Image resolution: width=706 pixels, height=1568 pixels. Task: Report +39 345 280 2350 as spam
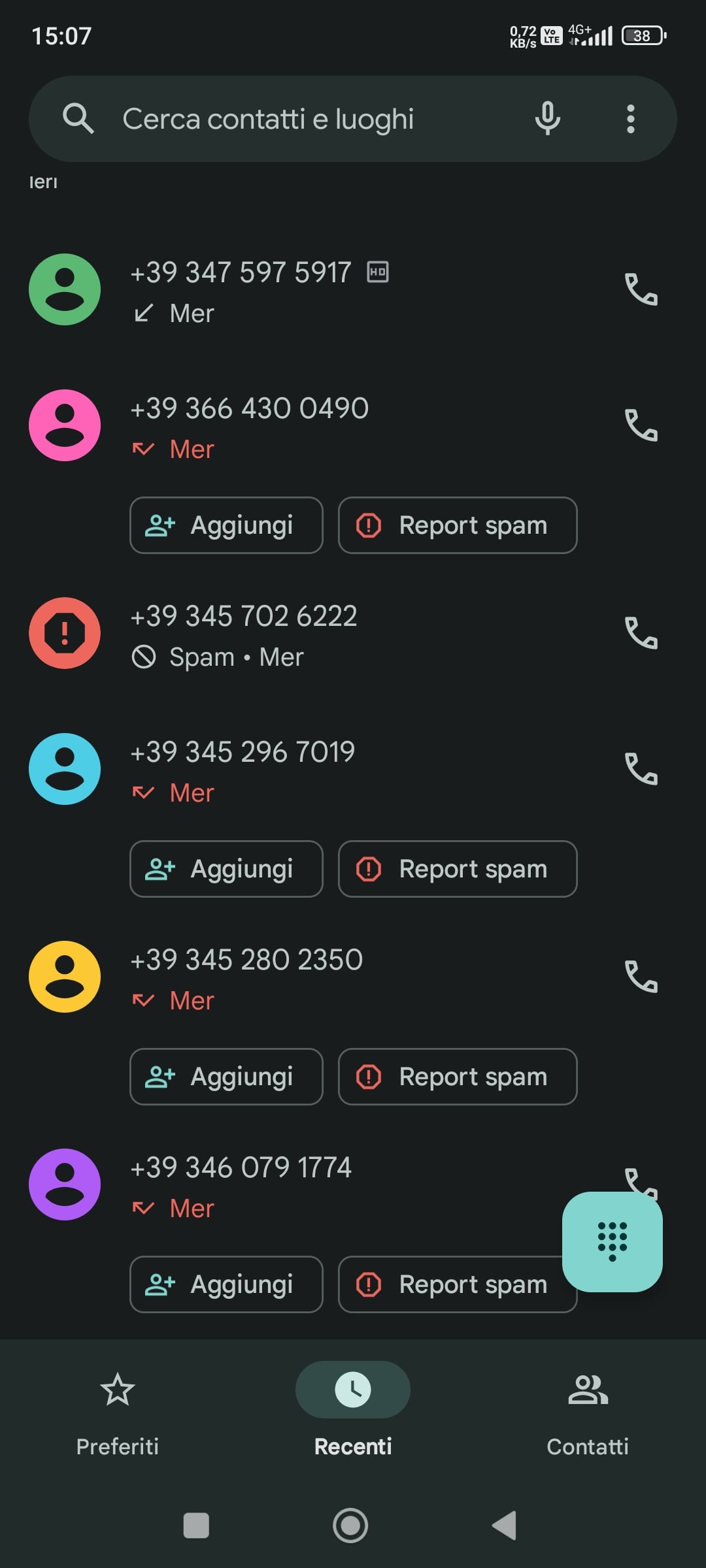(458, 1077)
